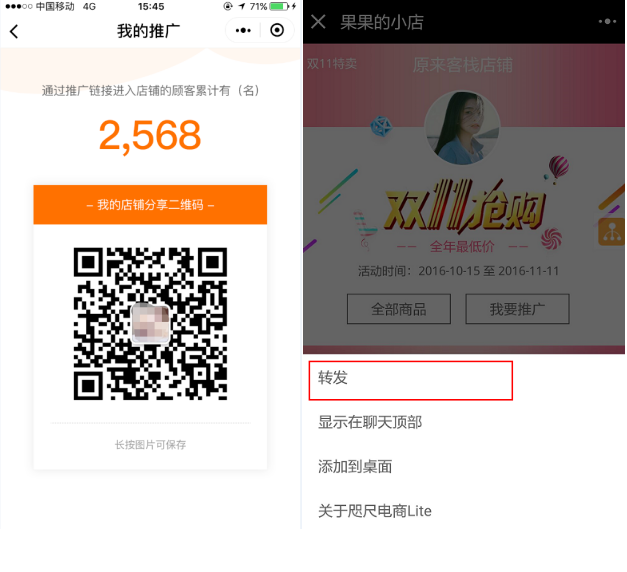Open 全部商品 in the shop
The width and height of the screenshot is (627, 572).
coord(398,310)
